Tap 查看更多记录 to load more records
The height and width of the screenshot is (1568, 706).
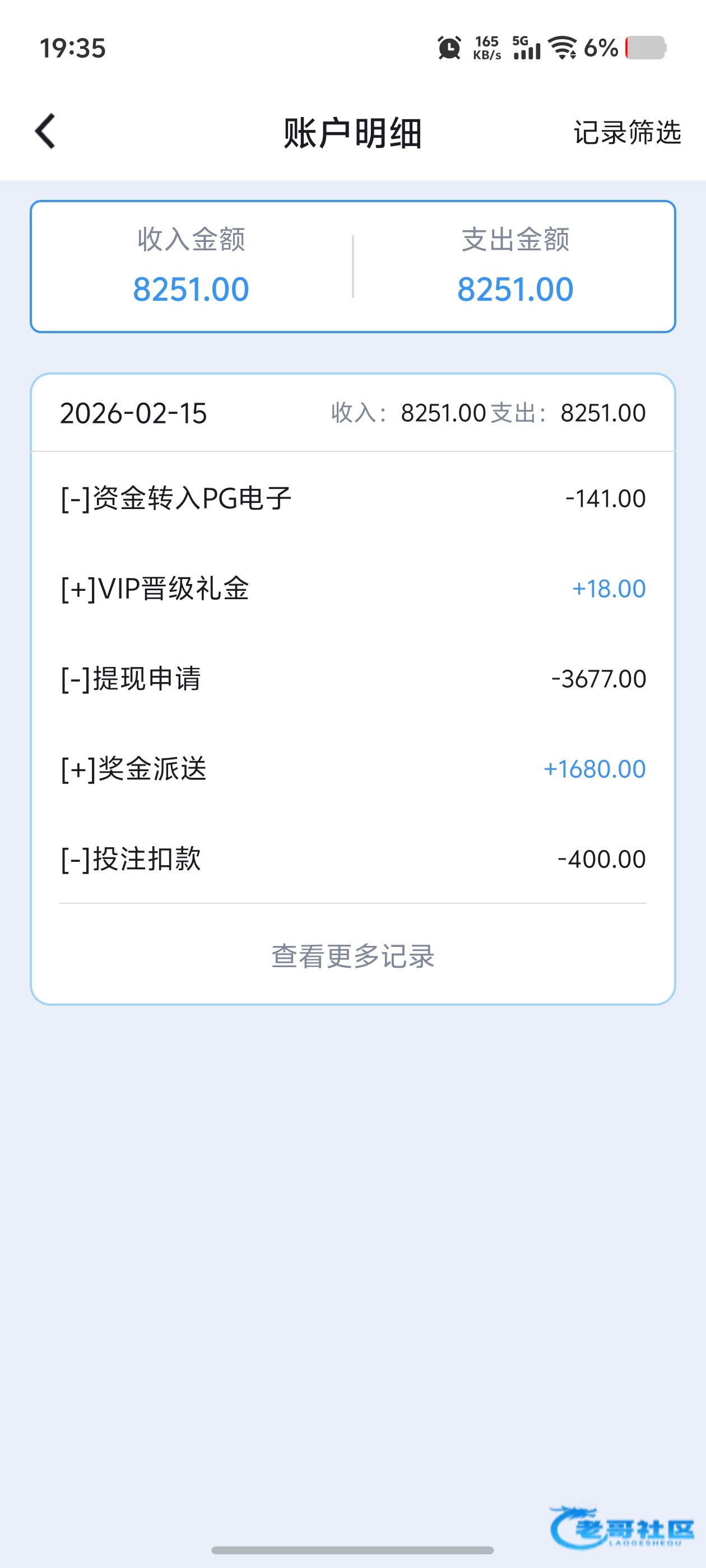click(x=352, y=956)
